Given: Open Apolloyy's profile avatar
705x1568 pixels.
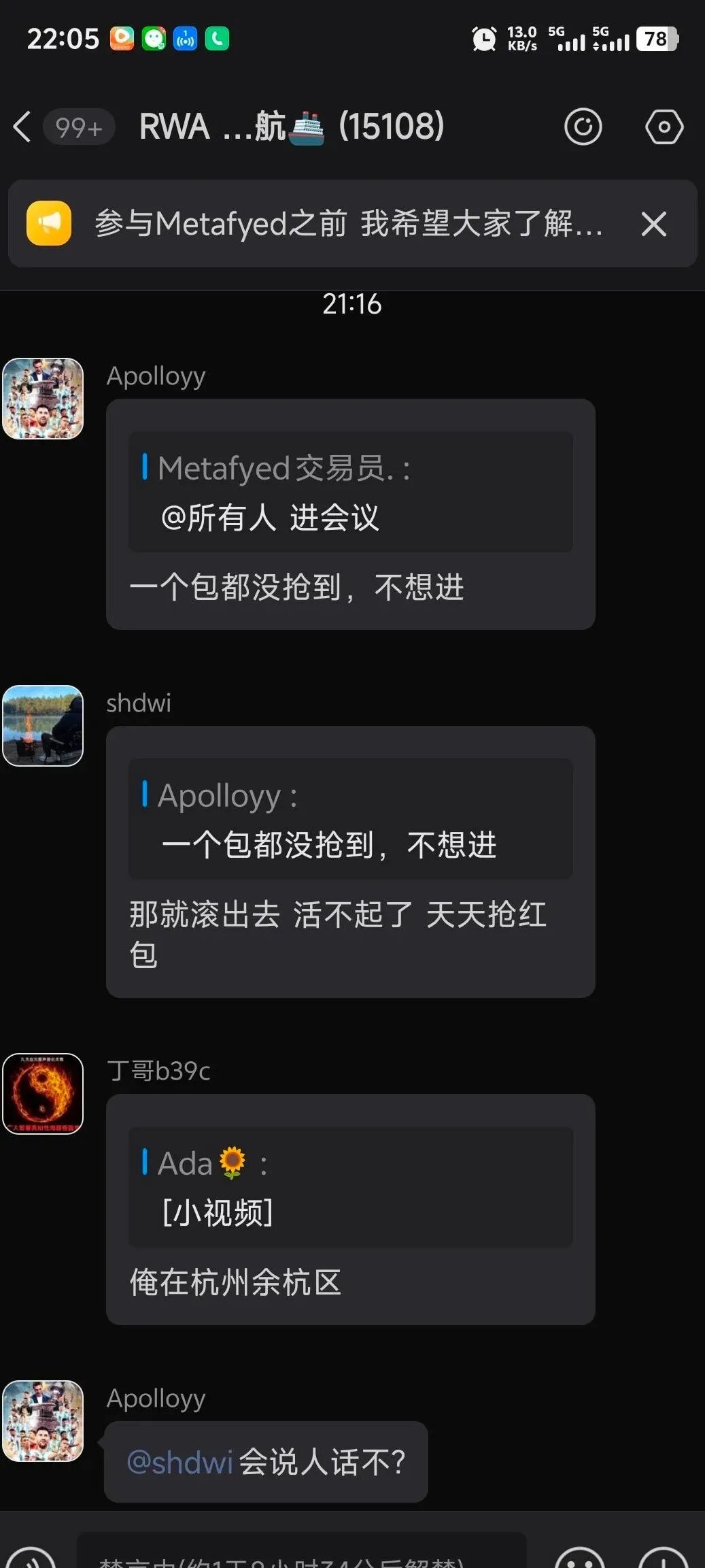Looking at the screenshot, I should click(43, 400).
